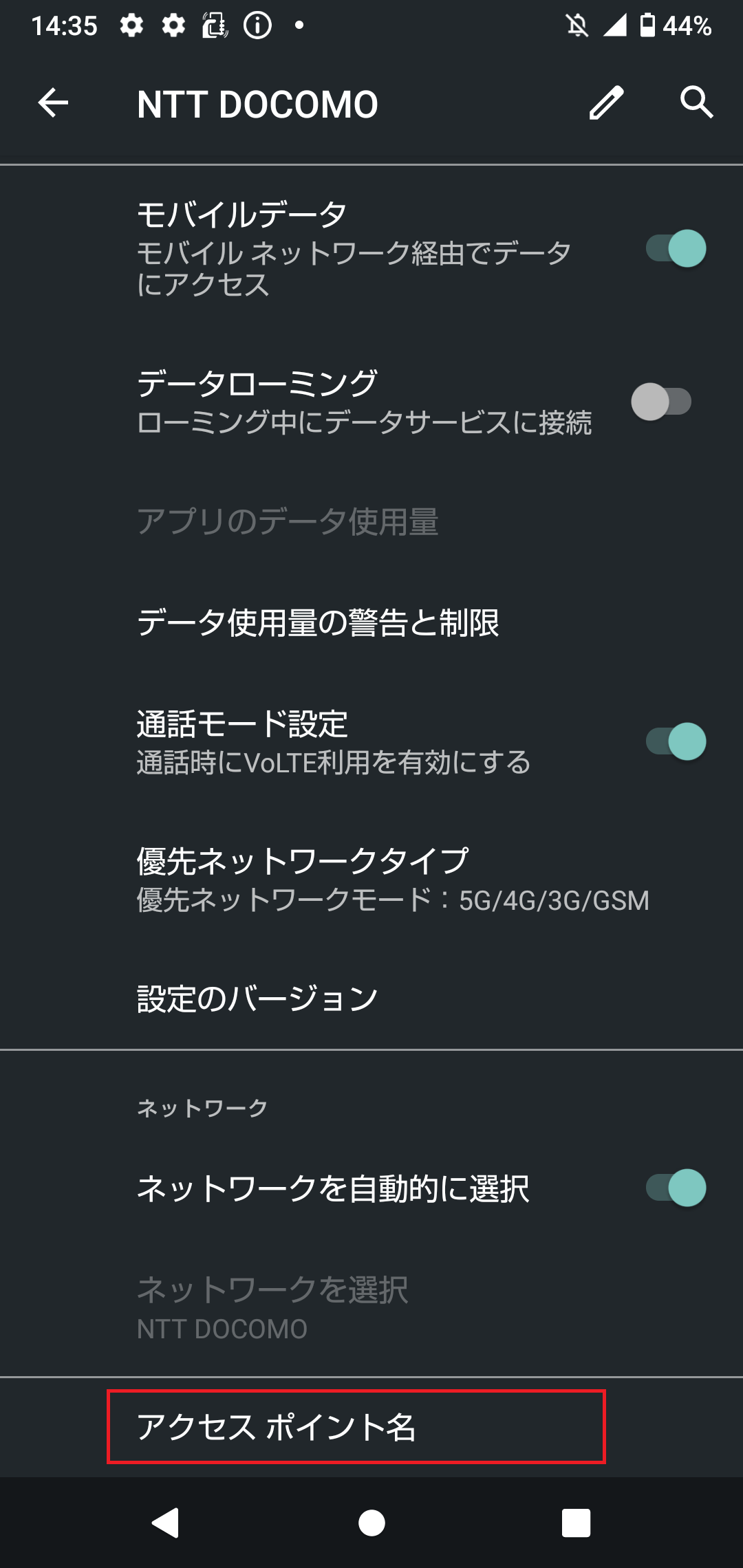Open データ使用量の警告と制限
743x1568 pixels.
point(371,622)
